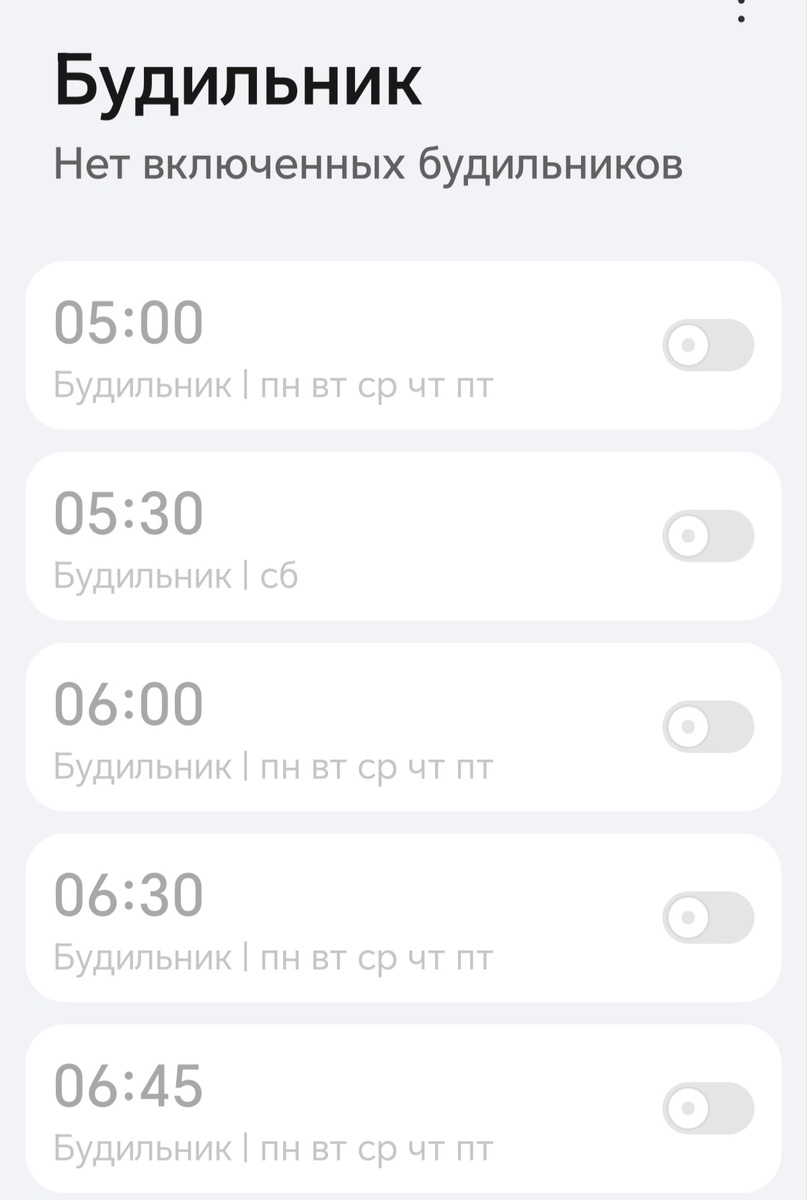Viewport: 807px width, 1200px height.
Task: Enable the 05:00 alarm switch
Action: click(707, 346)
